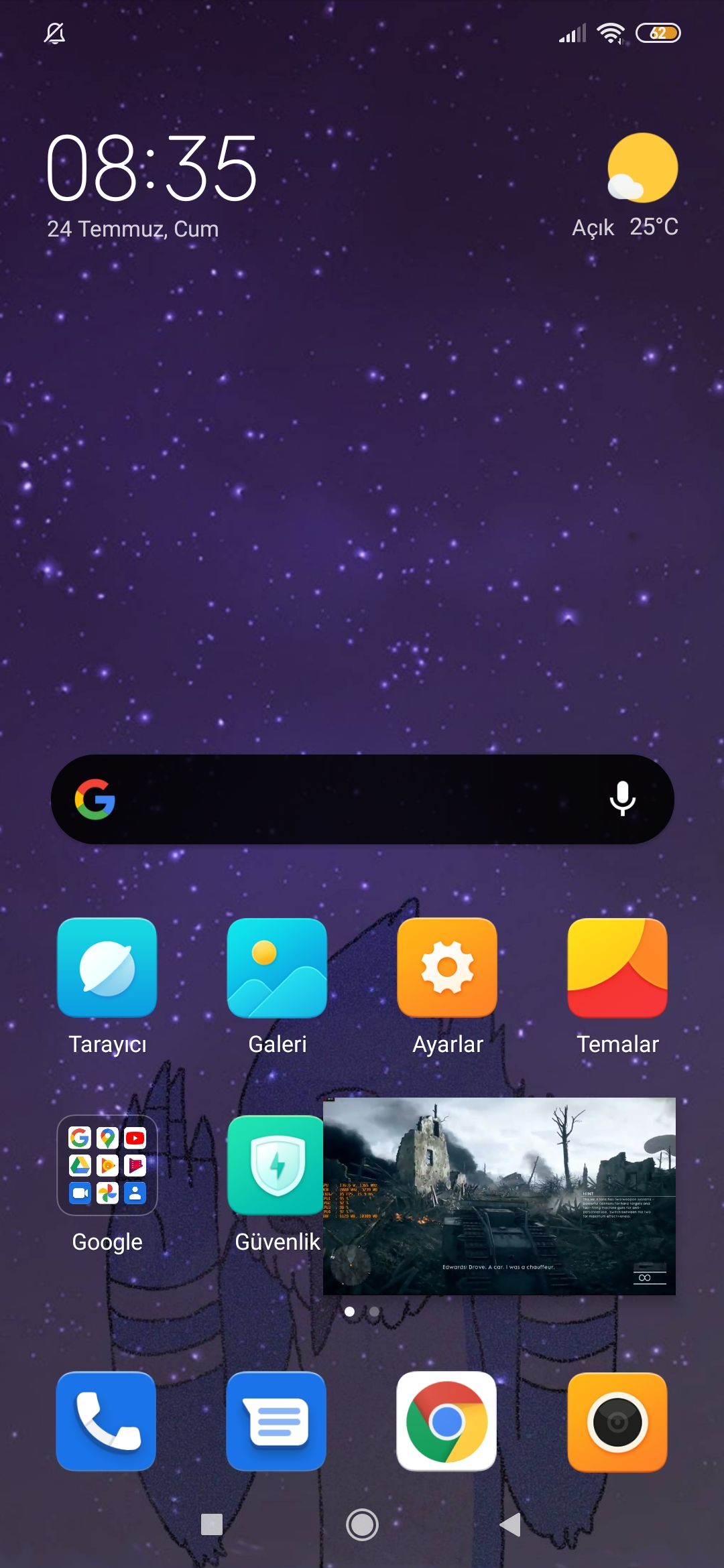
Task: Open the Güvenlik security app
Action: pyautogui.click(x=276, y=1165)
